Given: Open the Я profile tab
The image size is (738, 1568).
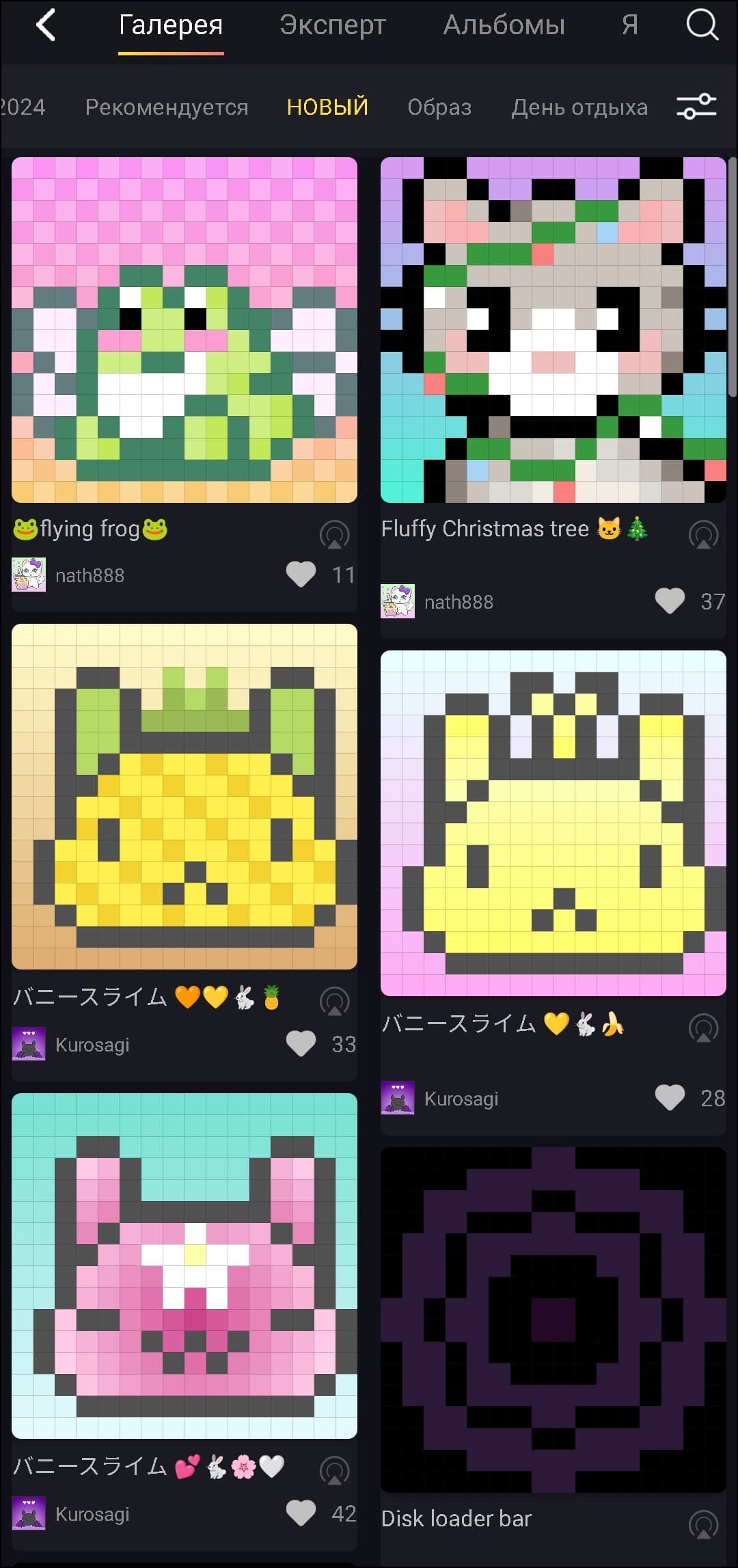Looking at the screenshot, I should click(629, 26).
